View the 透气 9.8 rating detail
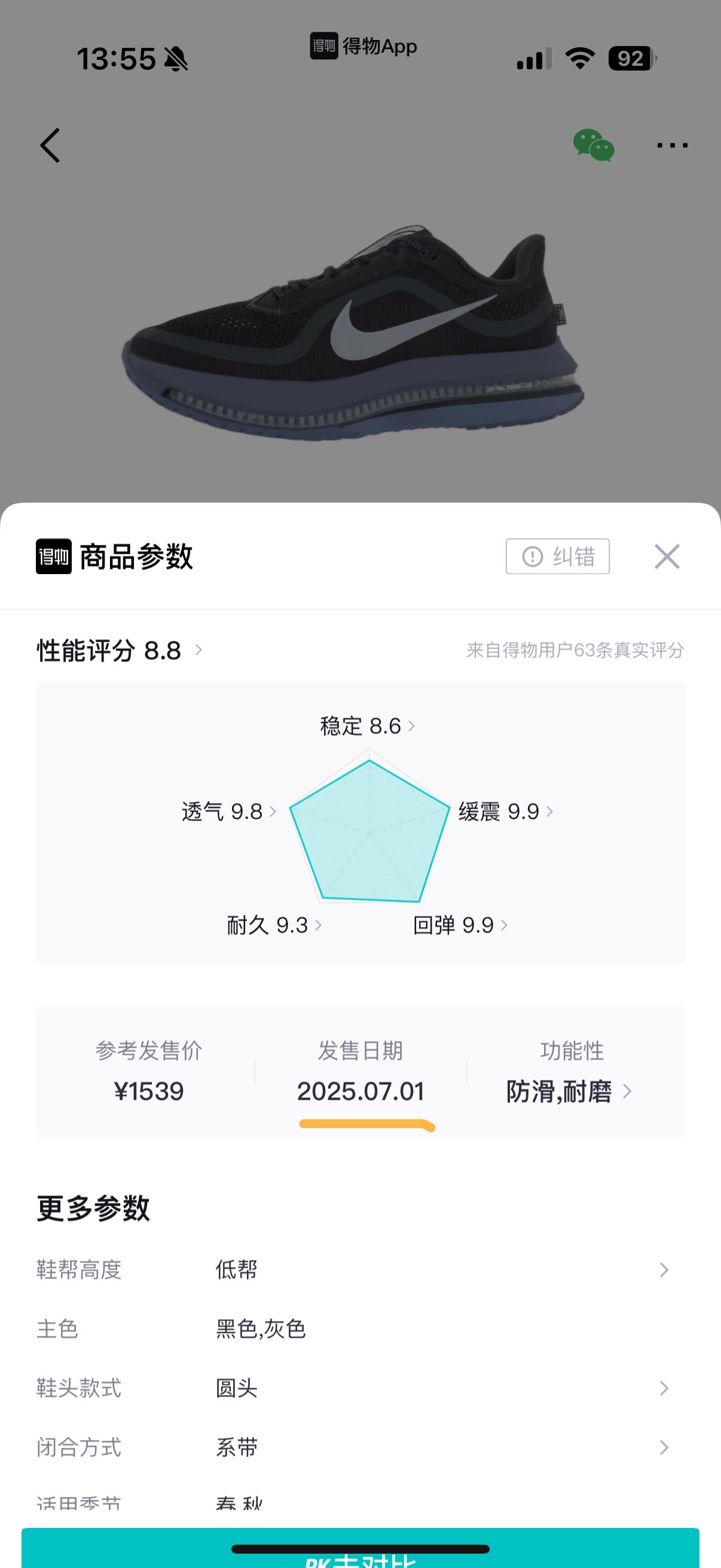721x1568 pixels. (229, 812)
